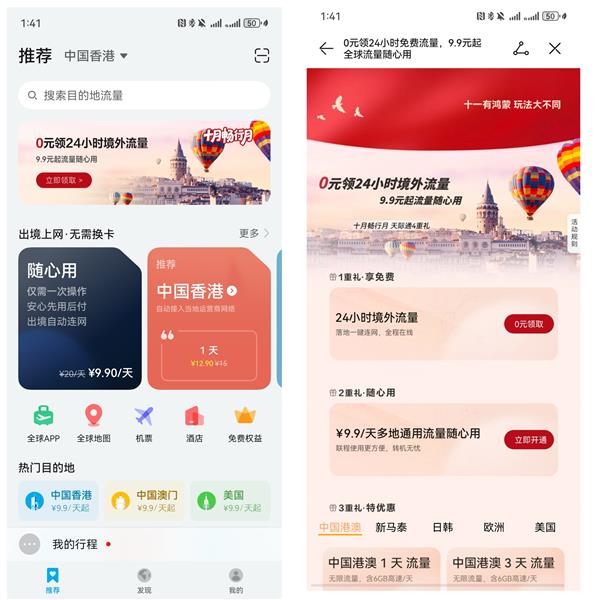Switch to the 新马泰 region tab
Screen dimensions: 600x600
point(391,527)
